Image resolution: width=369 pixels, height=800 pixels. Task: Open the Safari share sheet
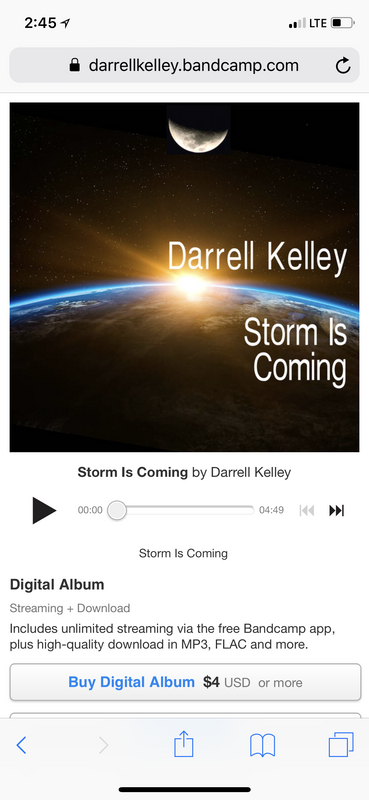[x=184, y=744]
